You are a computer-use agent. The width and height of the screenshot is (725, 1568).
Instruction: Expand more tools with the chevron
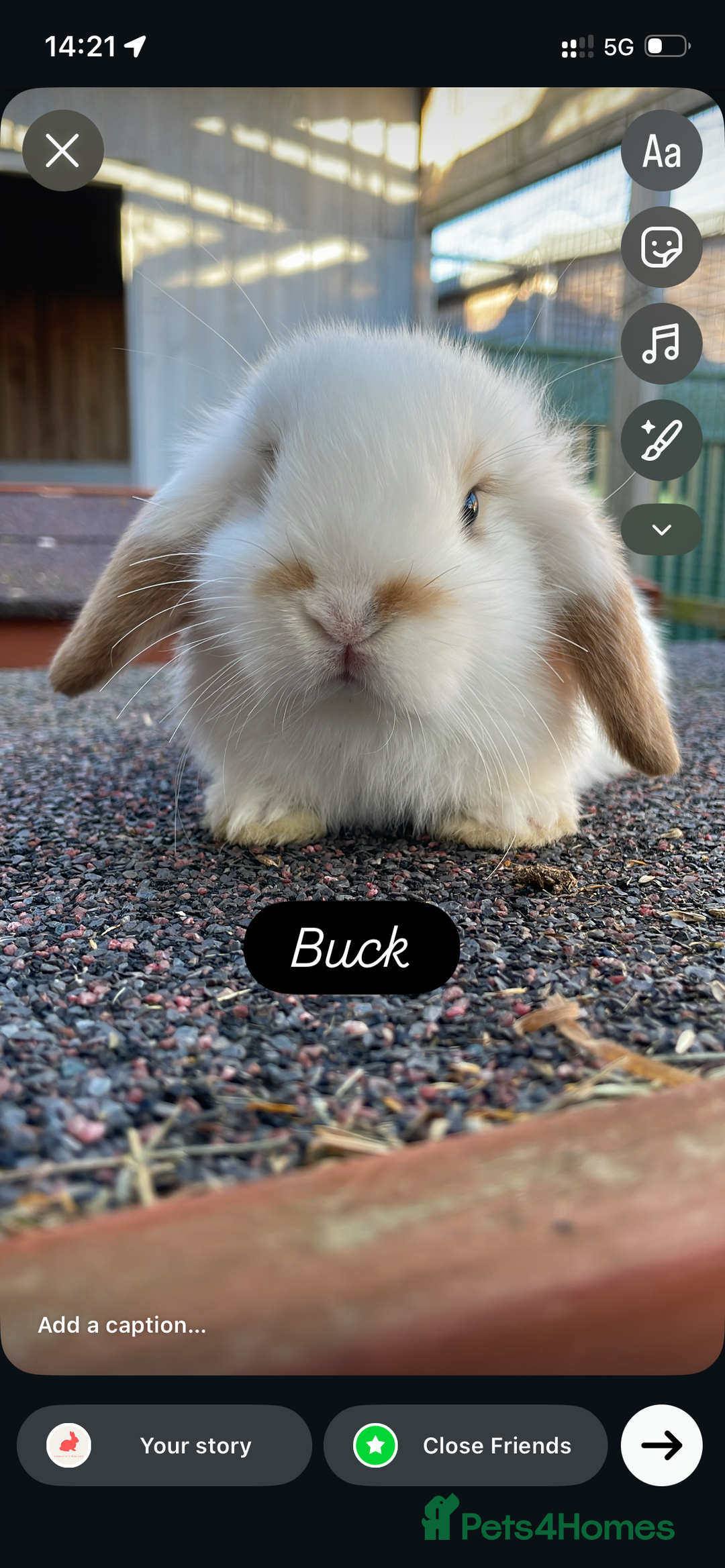(x=661, y=529)
